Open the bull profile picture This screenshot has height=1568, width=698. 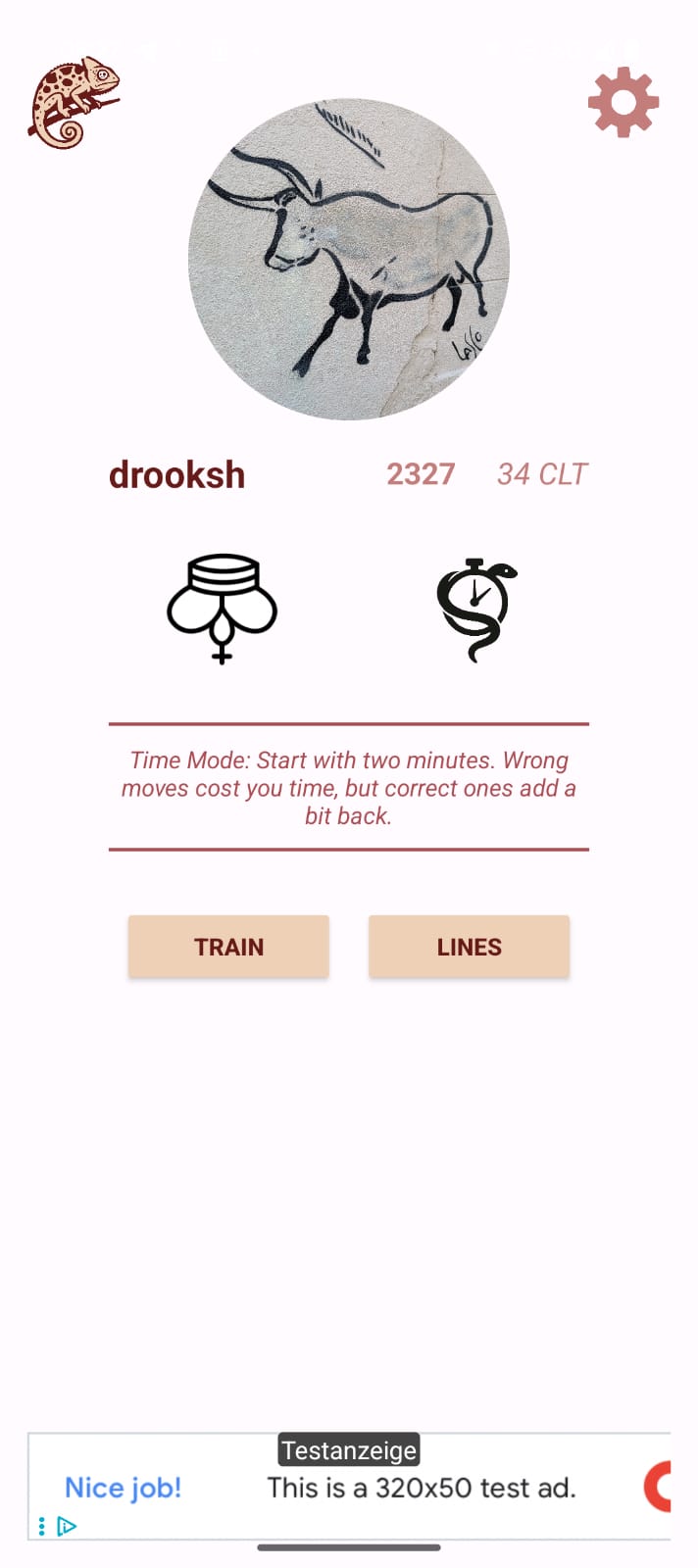(x=349, y=260)
